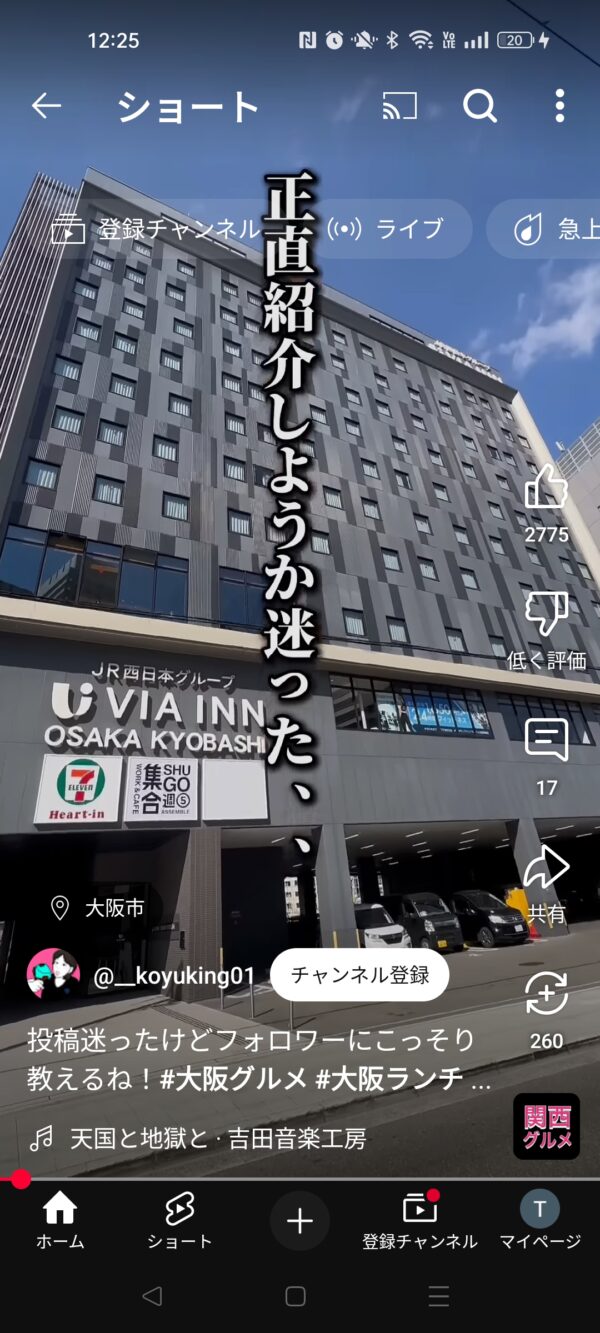Open the 大阪市 location tag
The image size is (600, 1333).
[x=99, y=908]
